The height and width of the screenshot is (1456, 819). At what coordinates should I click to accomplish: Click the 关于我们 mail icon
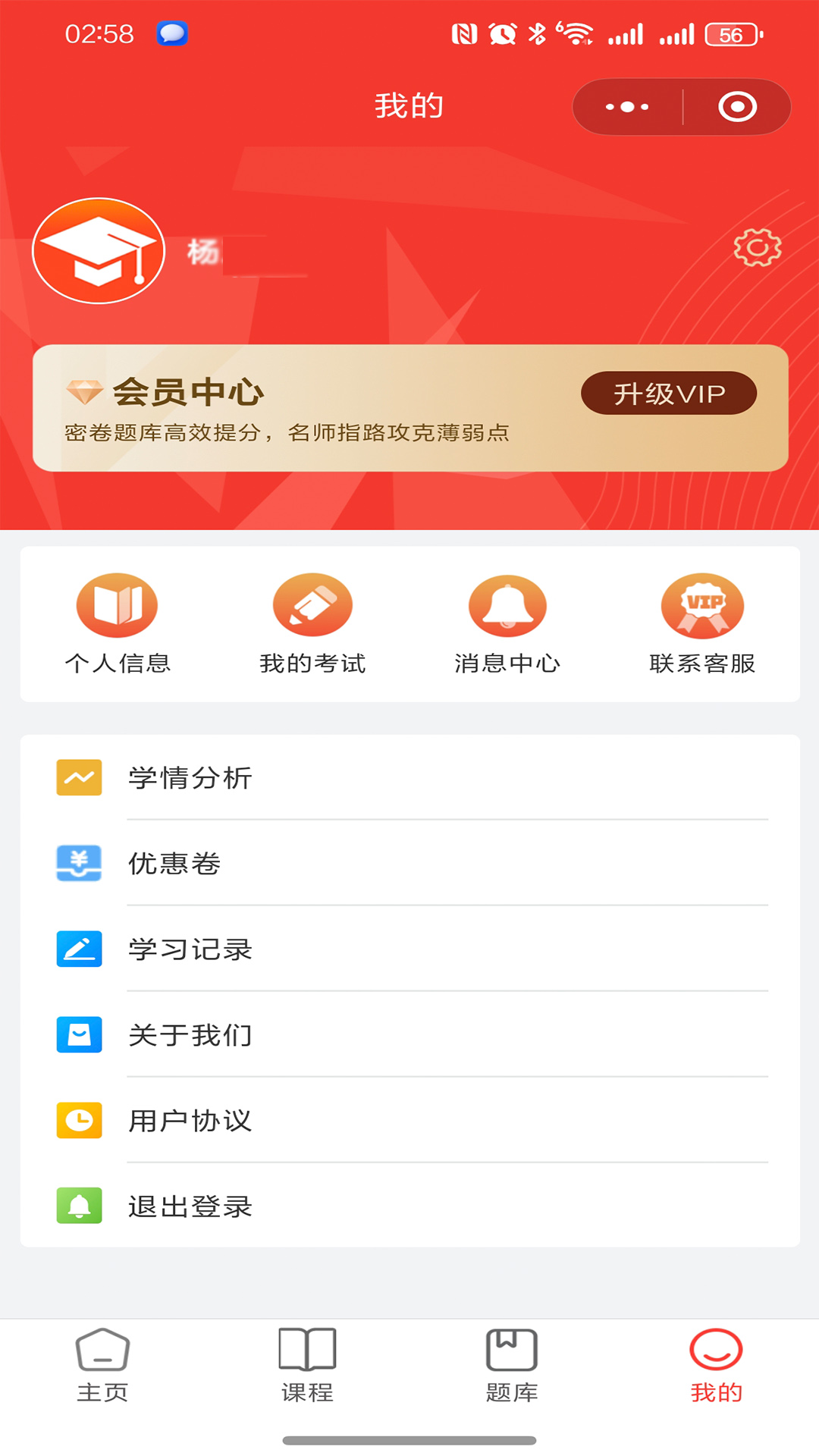coord(79,1034)
